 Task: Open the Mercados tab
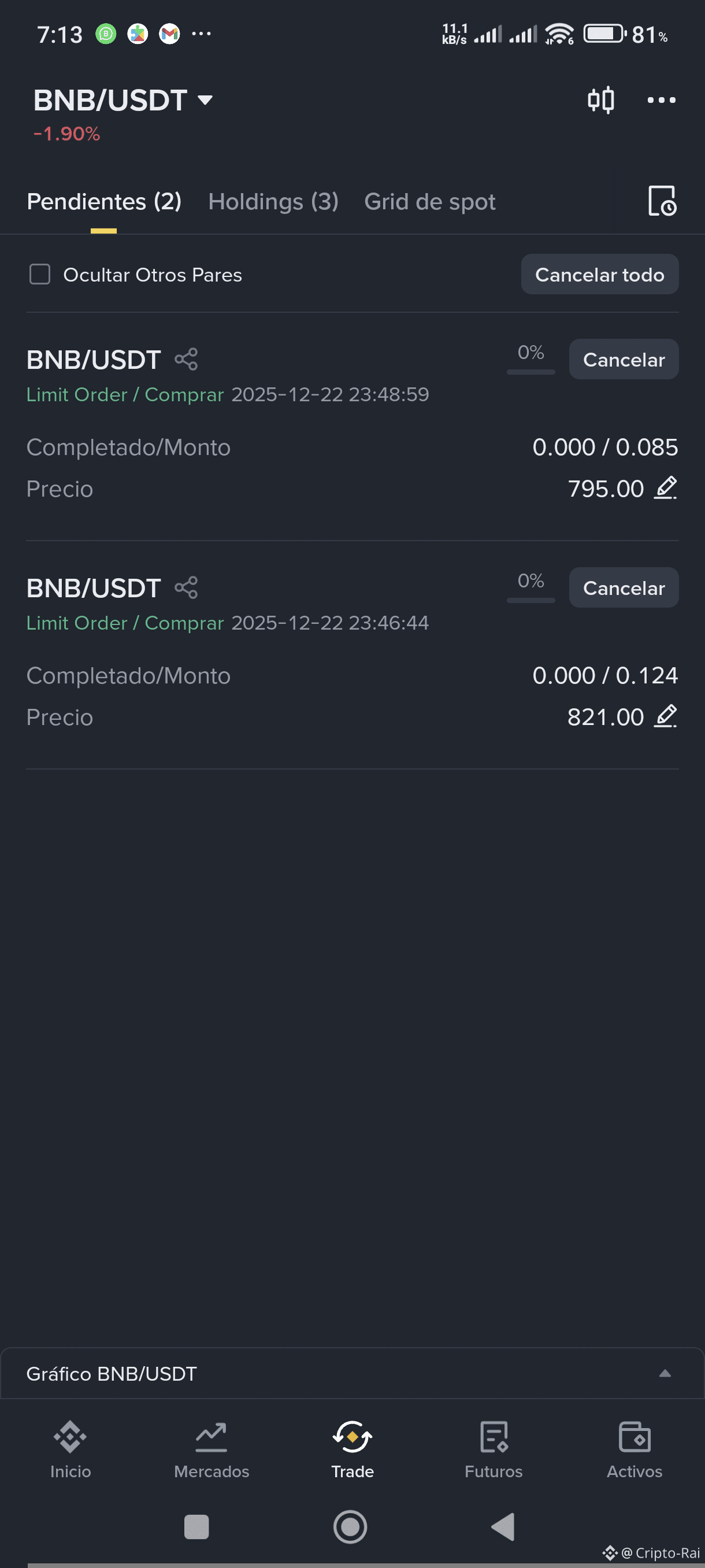(211, 1450)
